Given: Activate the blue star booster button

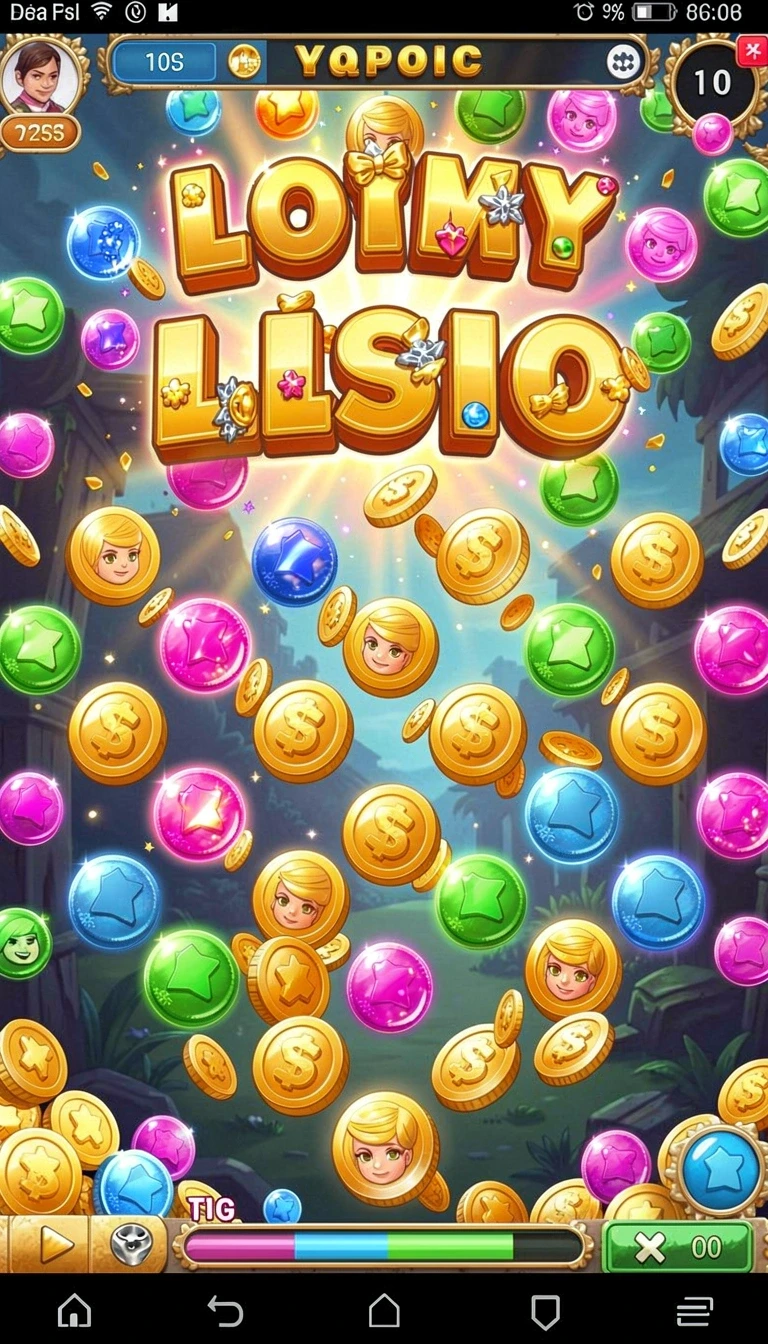Looking at the screenshot, I should pyautogui.click(x=720, y=1168).
